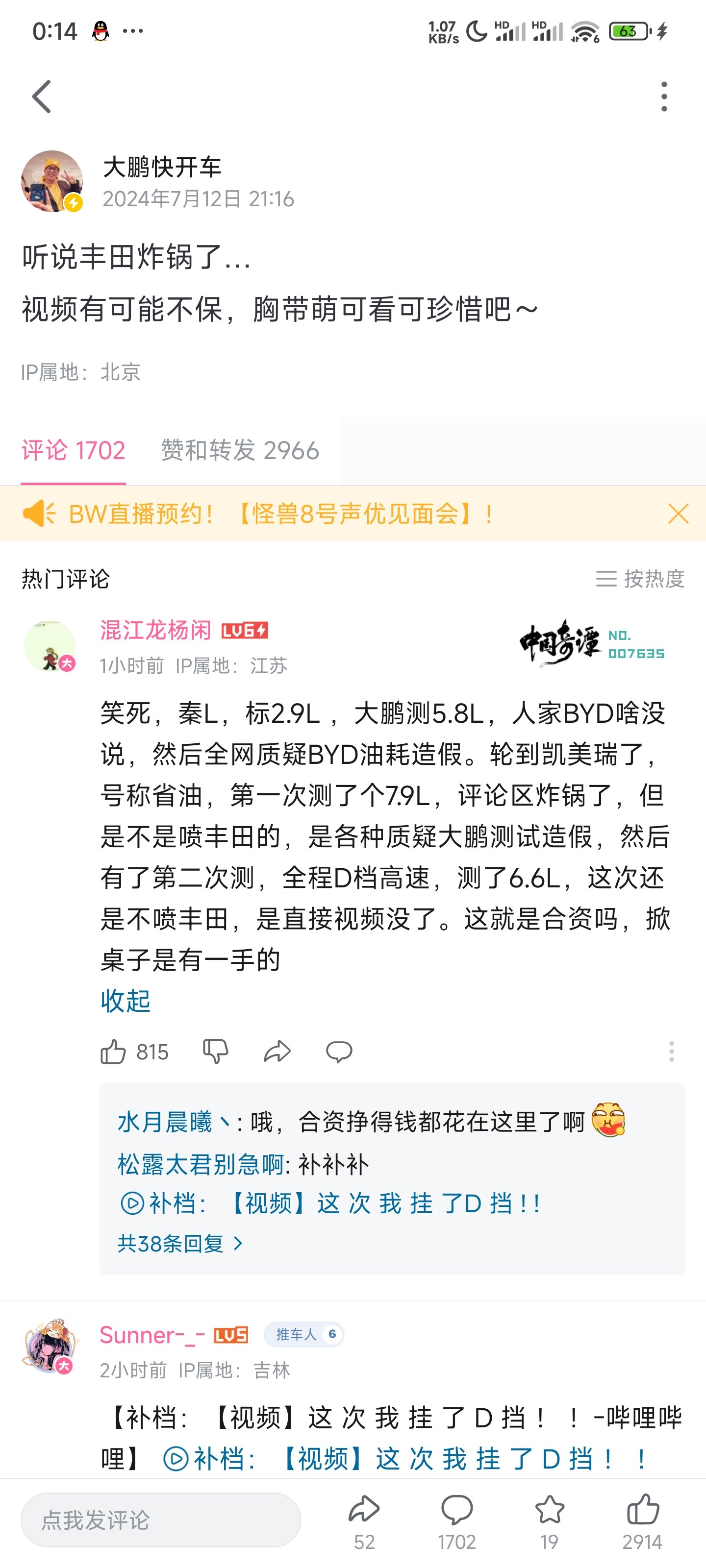Viewport: 706px width, 1568px height.
Task: Share 混江龙杨闲's comment
Action: 277,1052
